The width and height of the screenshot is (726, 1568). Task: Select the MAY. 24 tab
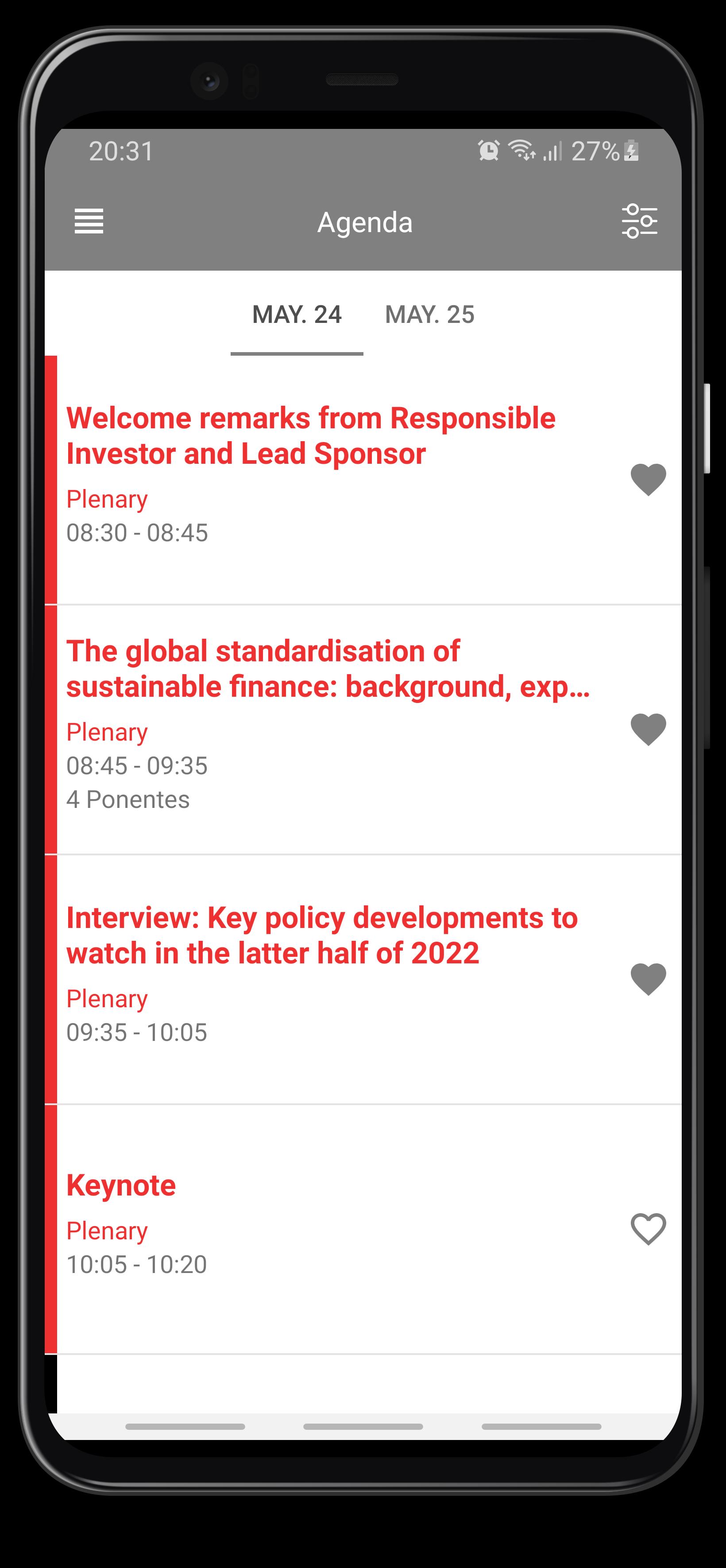point(297,314)
